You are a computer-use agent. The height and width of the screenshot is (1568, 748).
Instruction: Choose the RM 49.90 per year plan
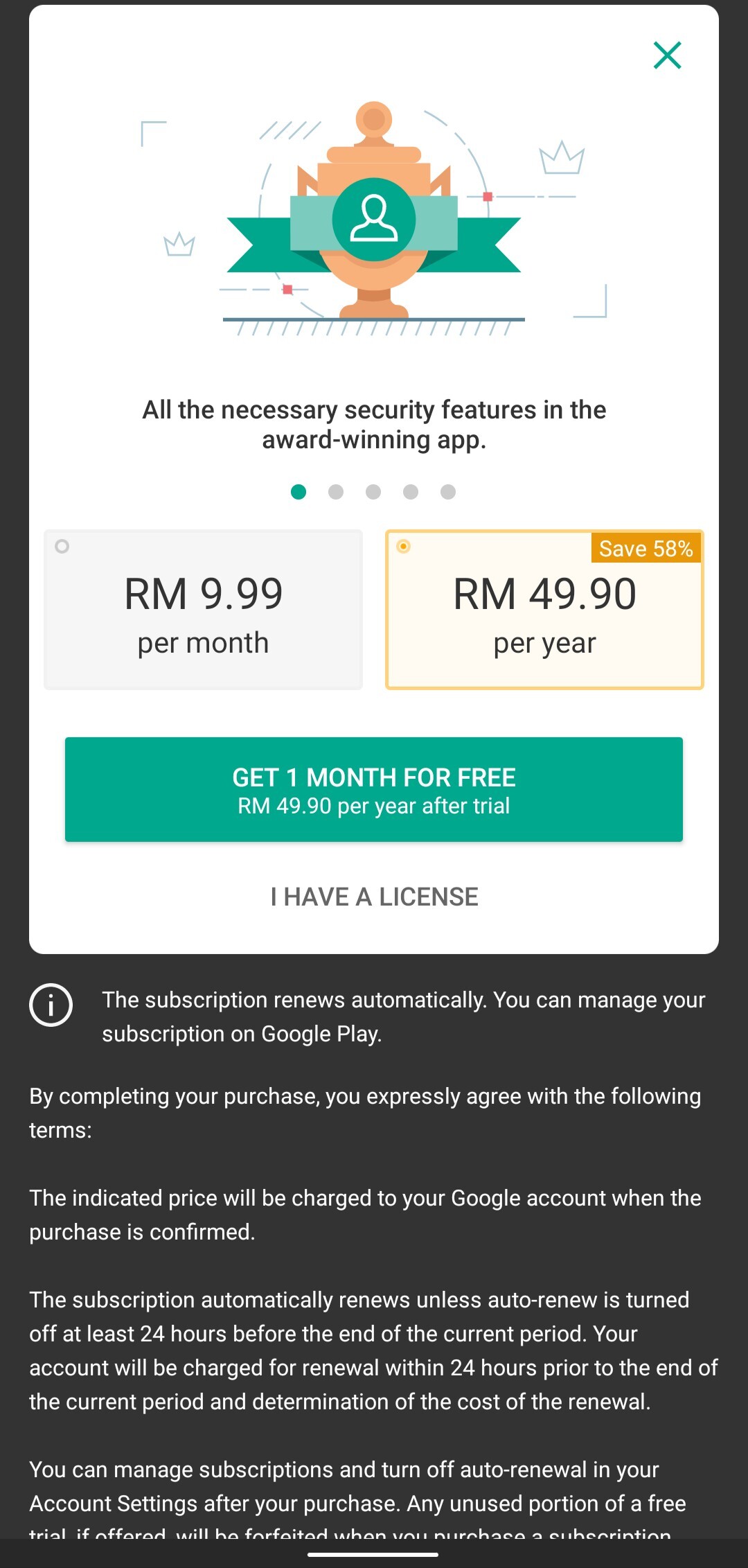(x=544, y=610)
